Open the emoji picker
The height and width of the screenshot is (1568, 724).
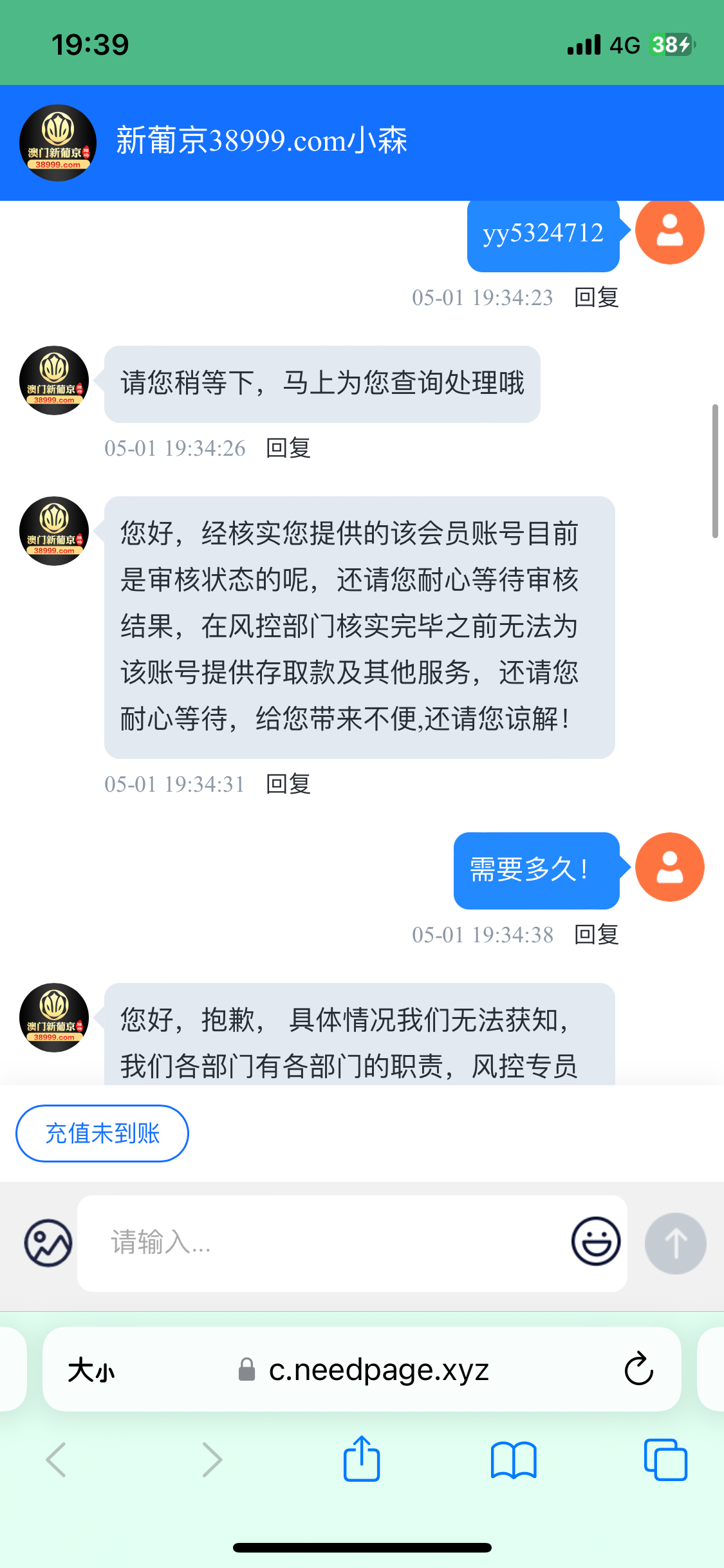[596, 1242]
